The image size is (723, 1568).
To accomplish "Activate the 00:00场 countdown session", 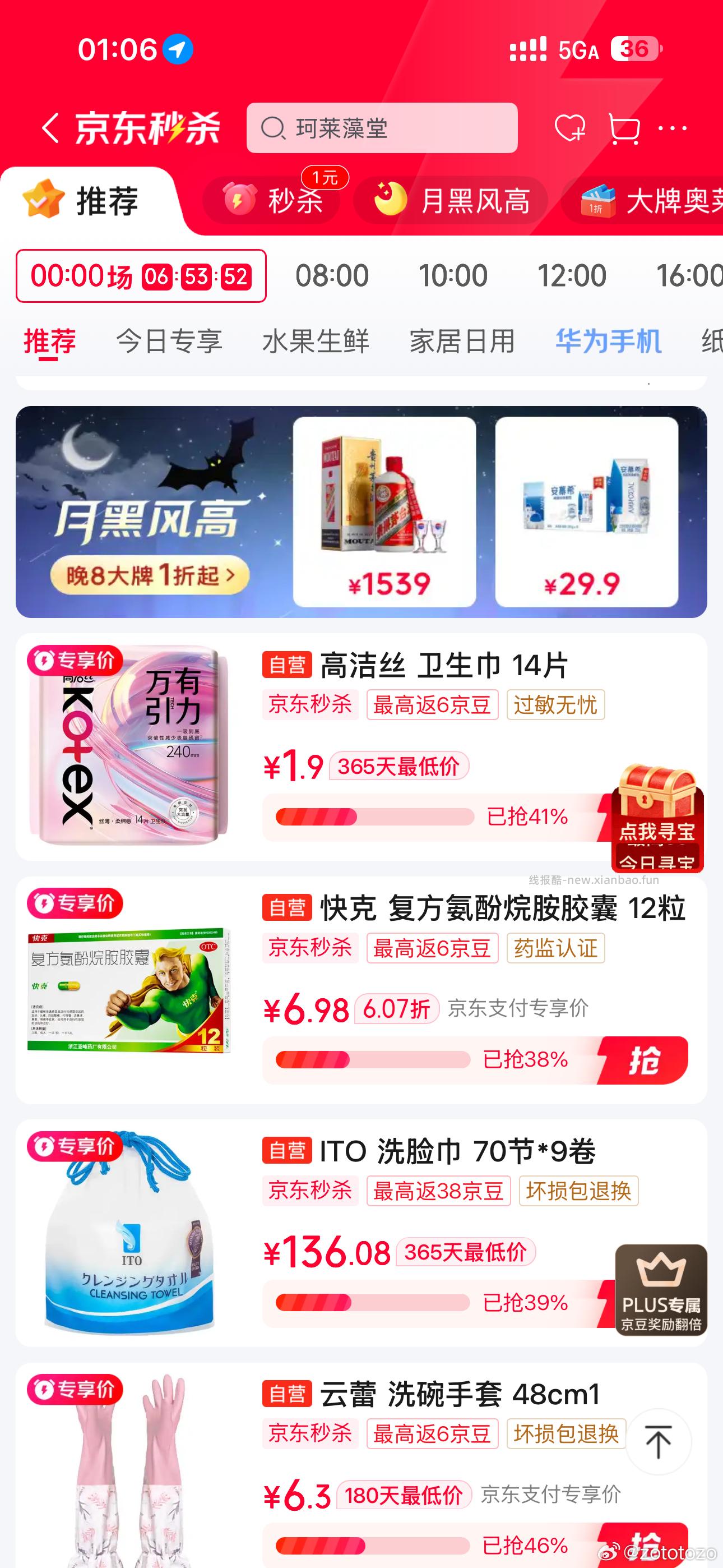I will 140,276.
